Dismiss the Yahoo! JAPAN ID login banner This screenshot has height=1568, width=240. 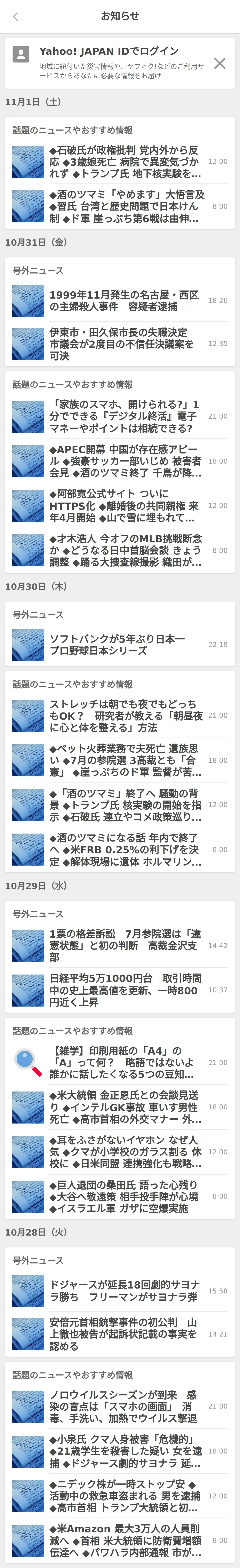point(219,63)
